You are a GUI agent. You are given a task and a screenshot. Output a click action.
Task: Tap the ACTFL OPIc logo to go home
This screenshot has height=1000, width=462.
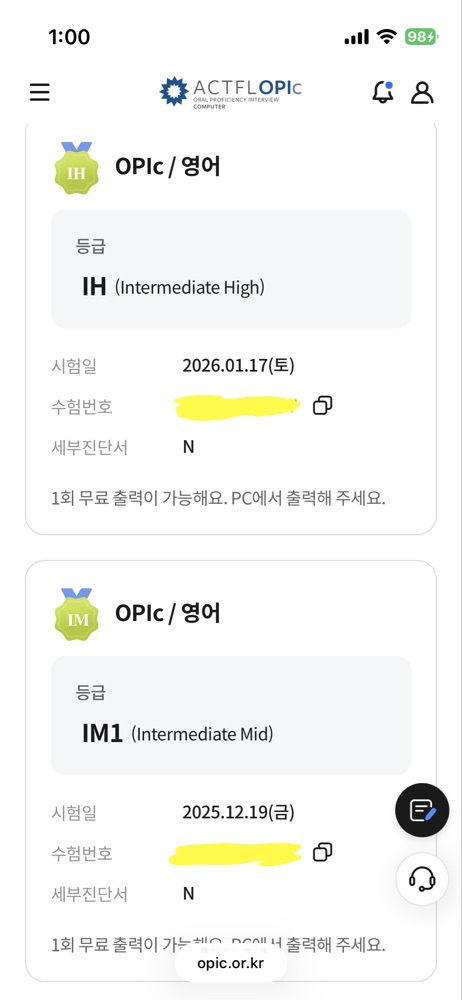[230, 92]
